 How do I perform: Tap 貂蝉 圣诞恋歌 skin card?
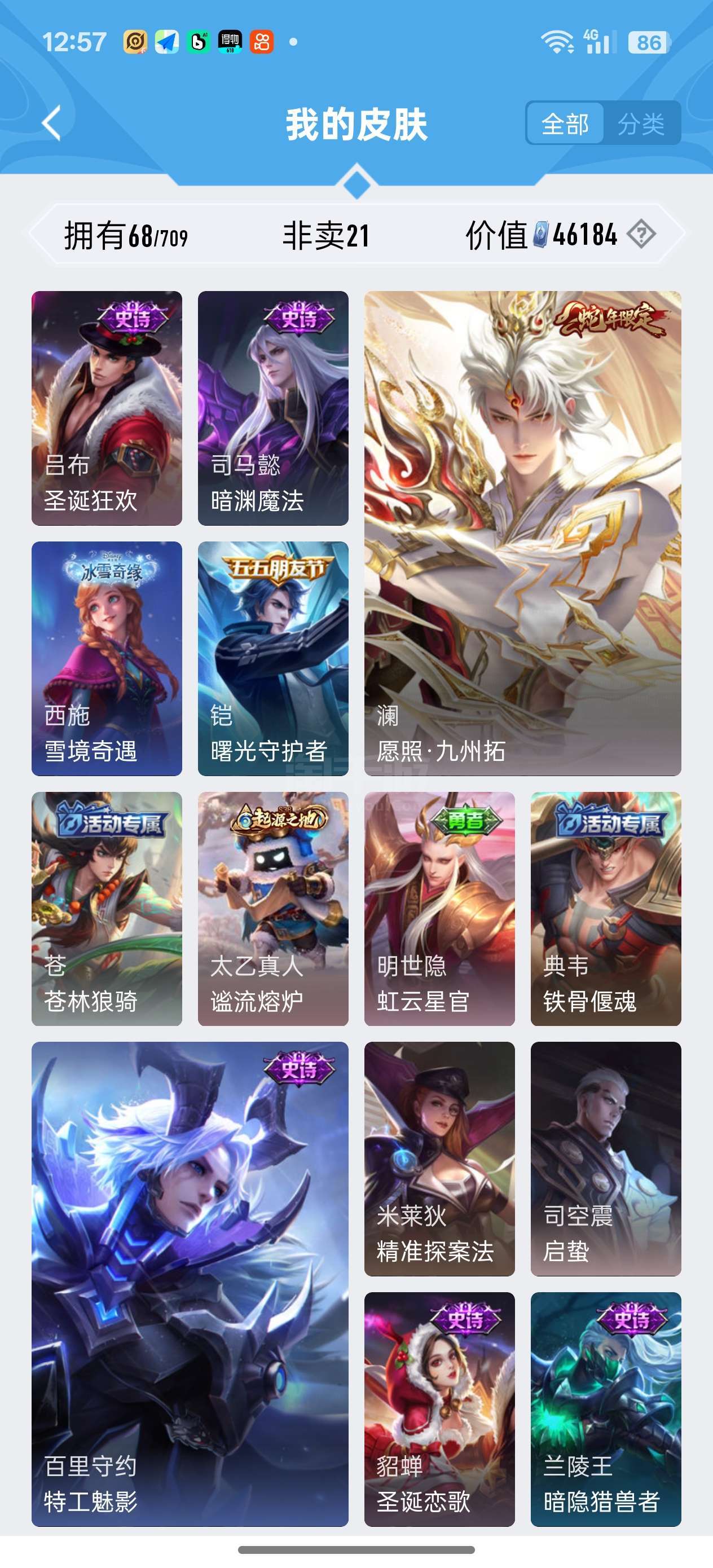(x=439, y=1410)
